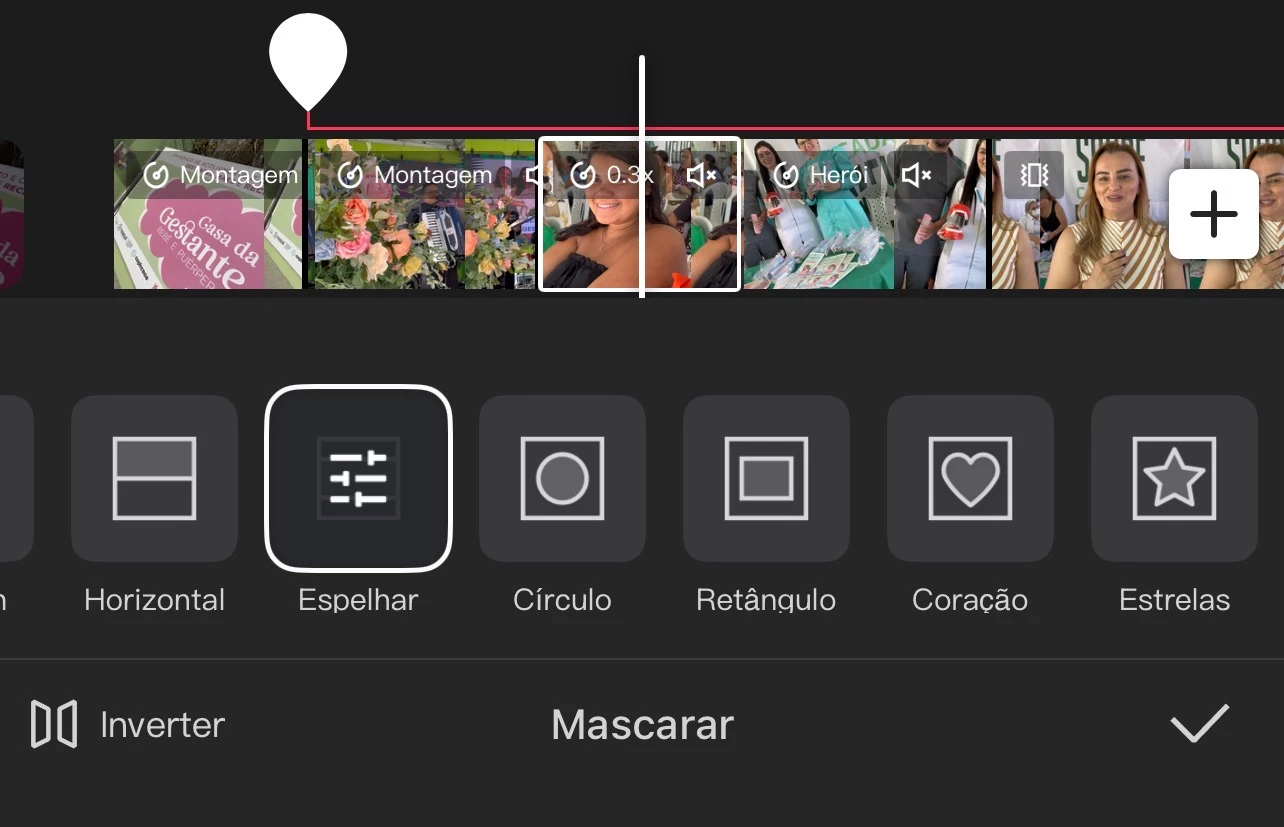Open the Casa da Gestante clip

208,230
